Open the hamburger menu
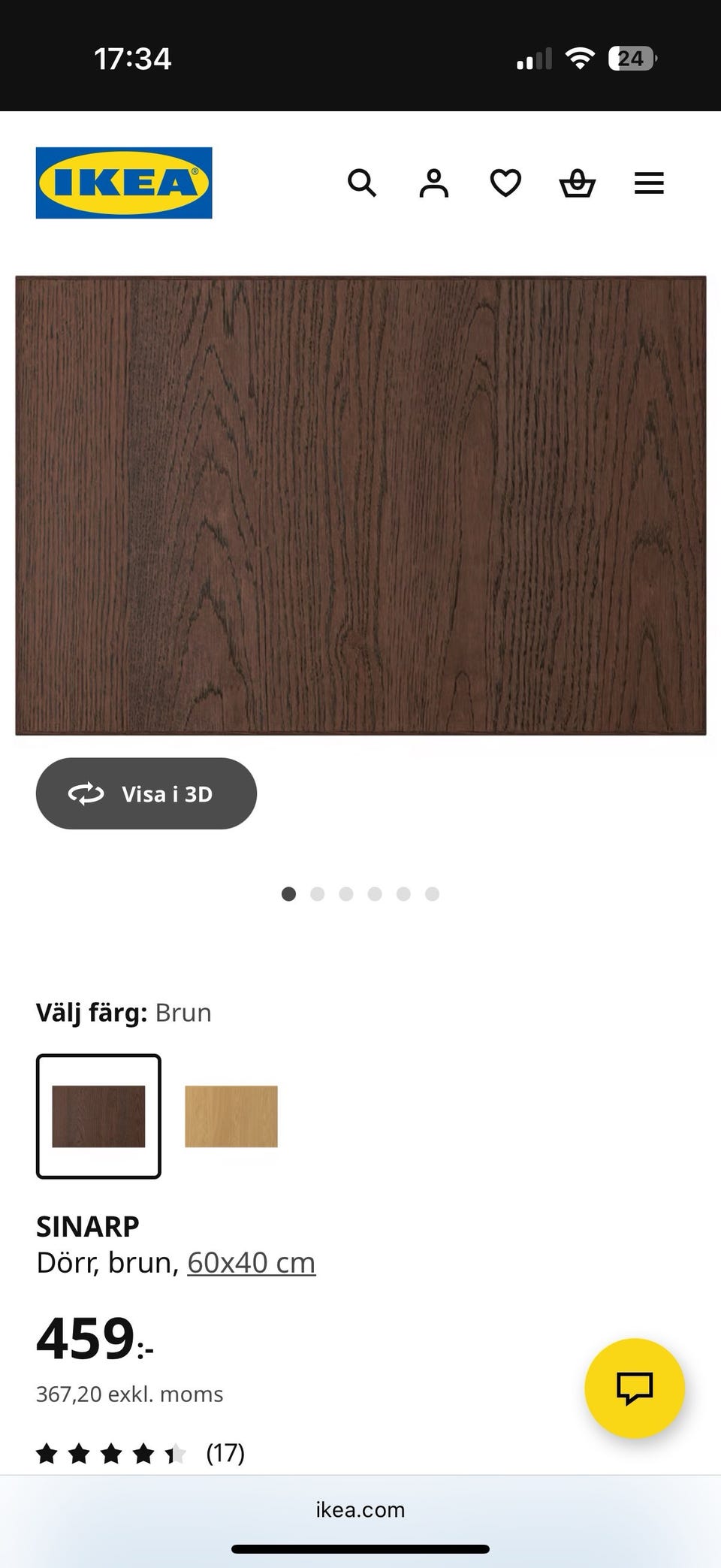The image size is (721, 1568). [649, 183]
